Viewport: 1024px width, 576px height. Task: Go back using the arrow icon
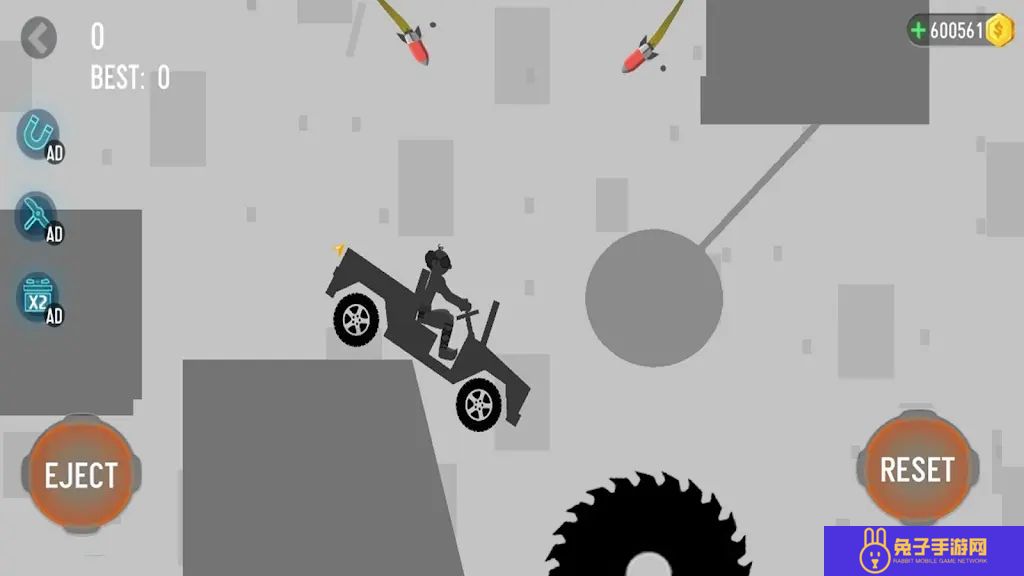(39, 38)
